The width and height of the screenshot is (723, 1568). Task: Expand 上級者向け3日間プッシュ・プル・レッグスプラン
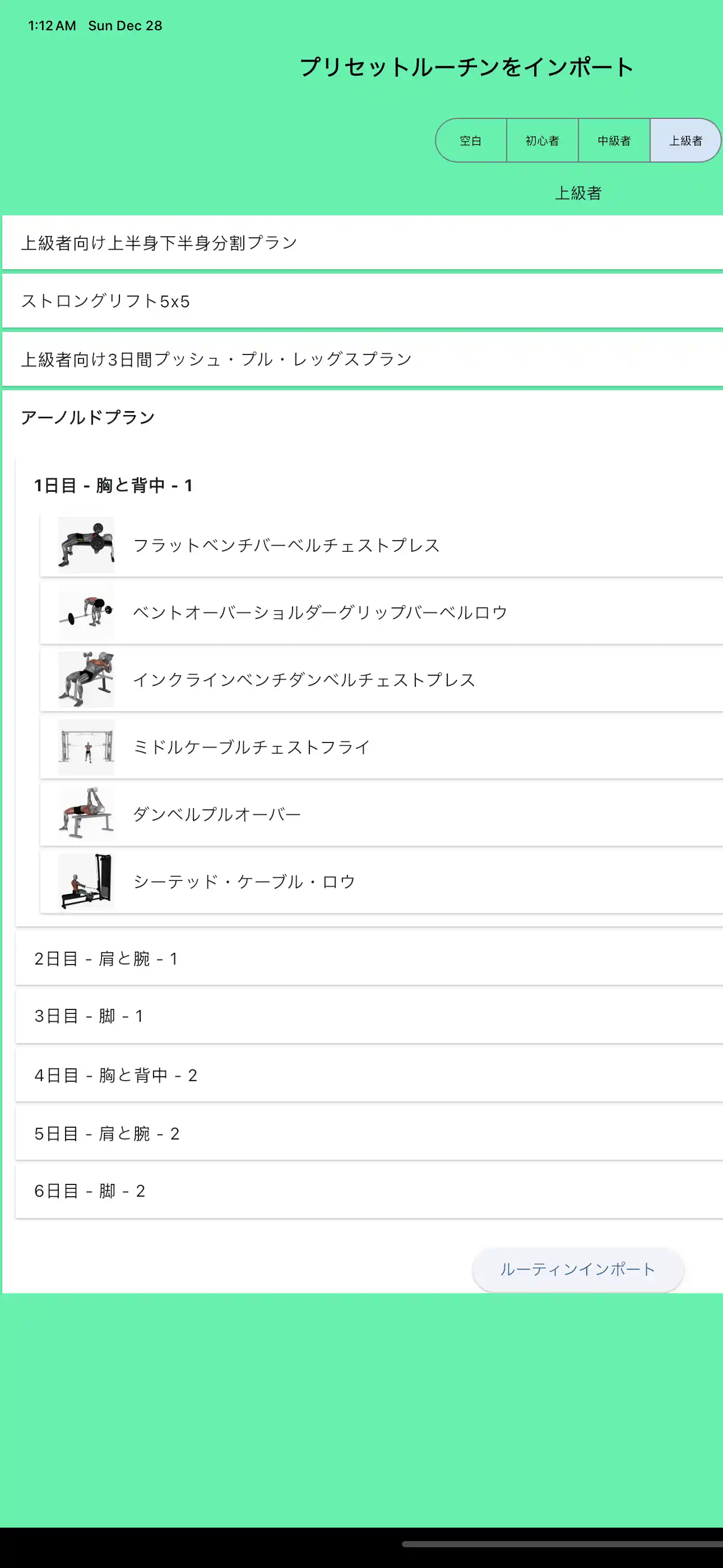point(361,359)
